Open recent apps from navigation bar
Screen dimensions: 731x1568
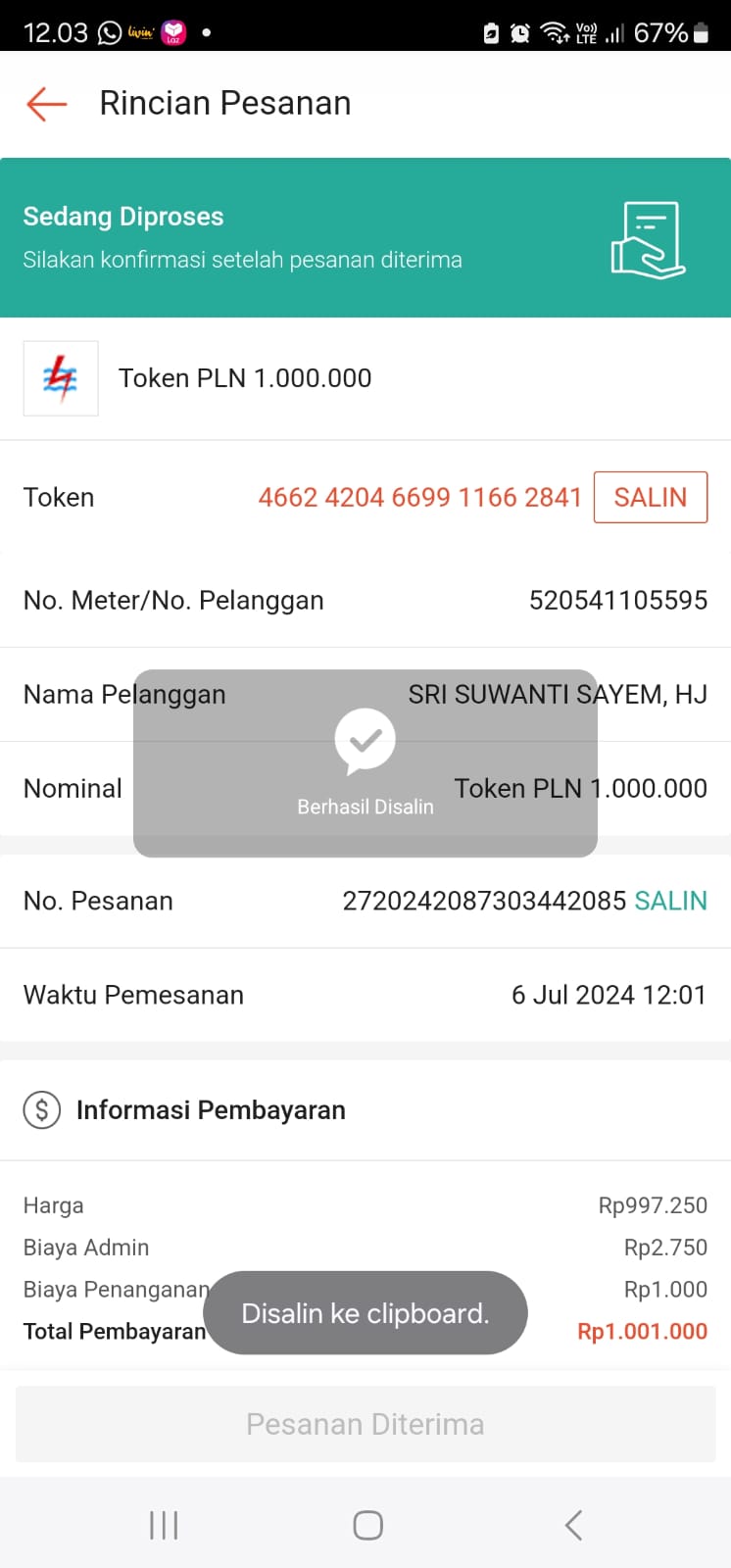tap(164, 1525)
